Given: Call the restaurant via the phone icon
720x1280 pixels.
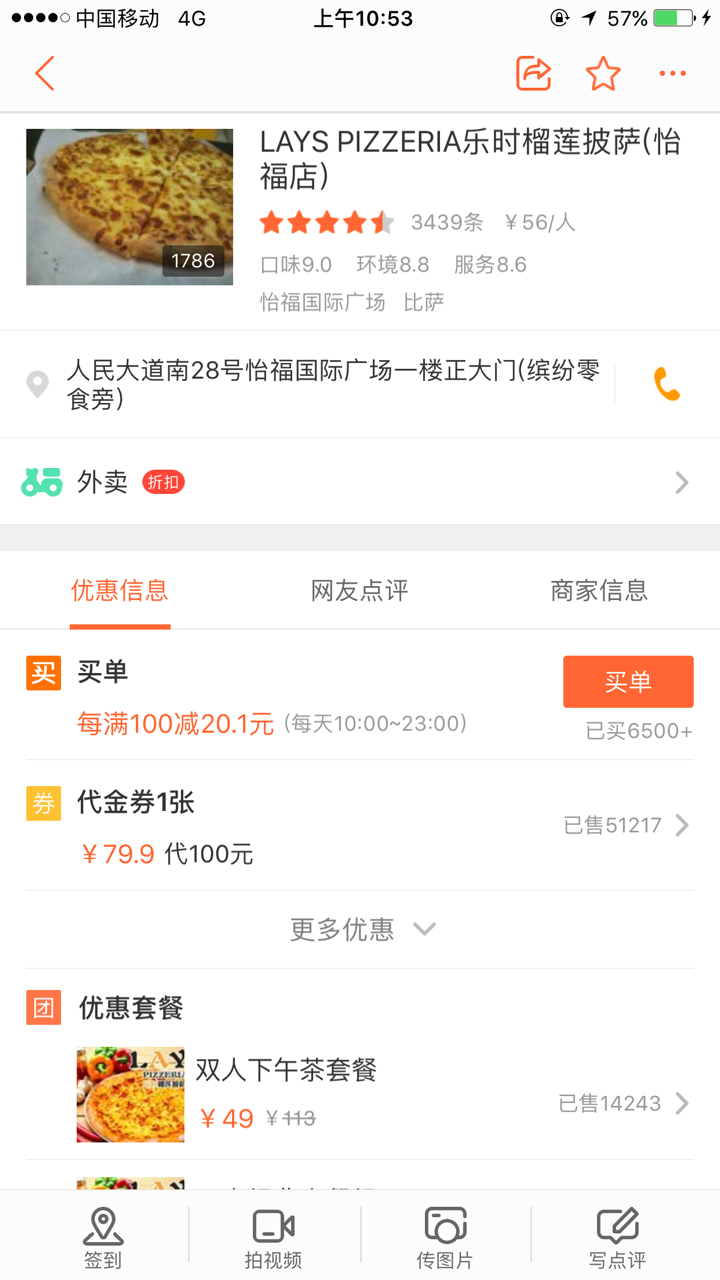Looking at the screenshot, I should click(x=667, y=384).
